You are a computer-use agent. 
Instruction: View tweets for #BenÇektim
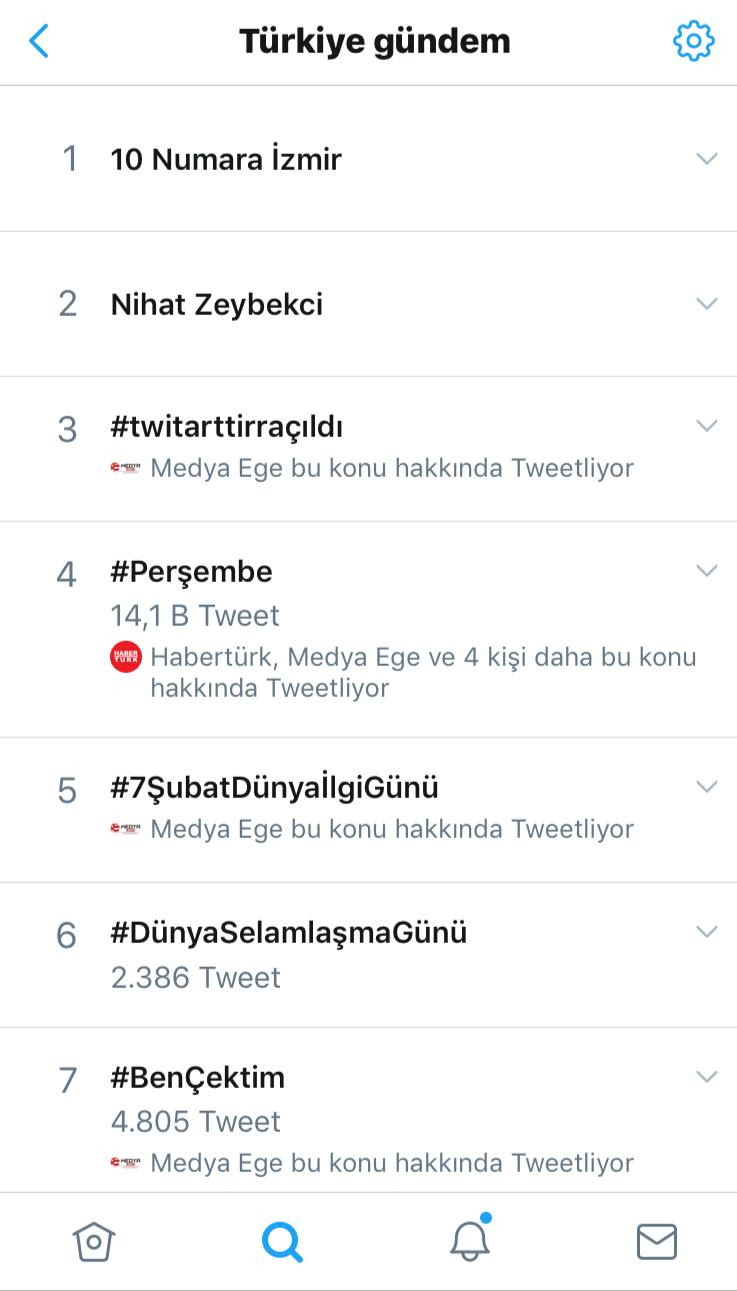(198, 1078)
